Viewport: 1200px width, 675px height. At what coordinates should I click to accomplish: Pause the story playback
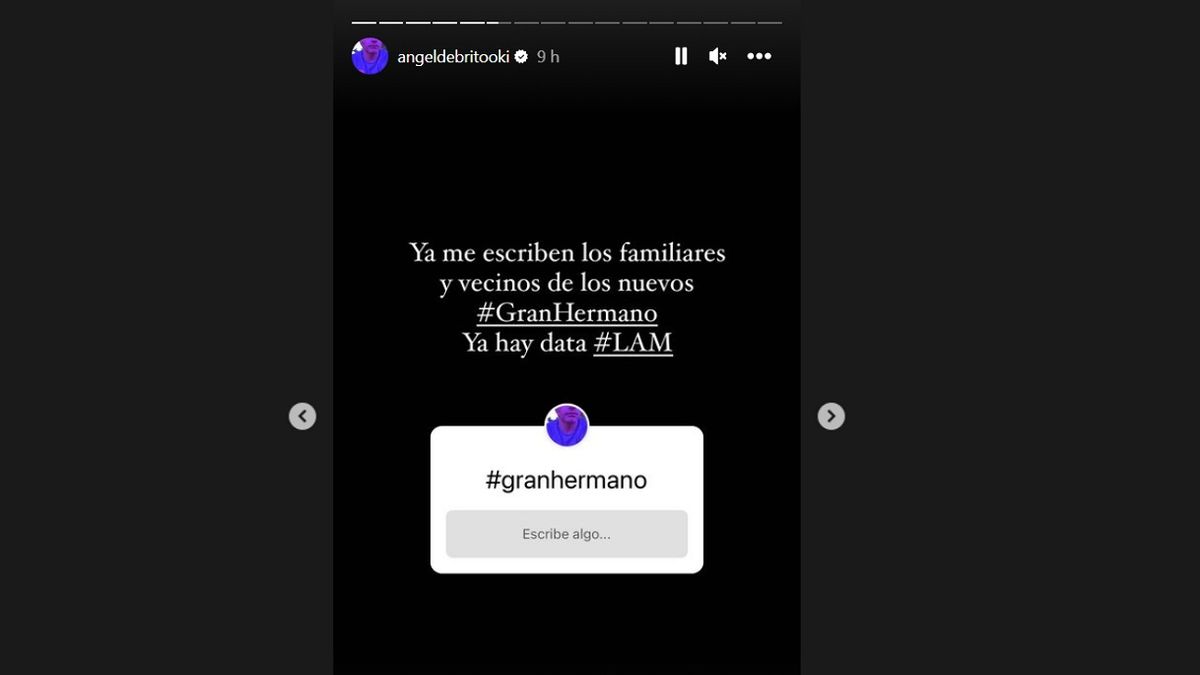681,56
